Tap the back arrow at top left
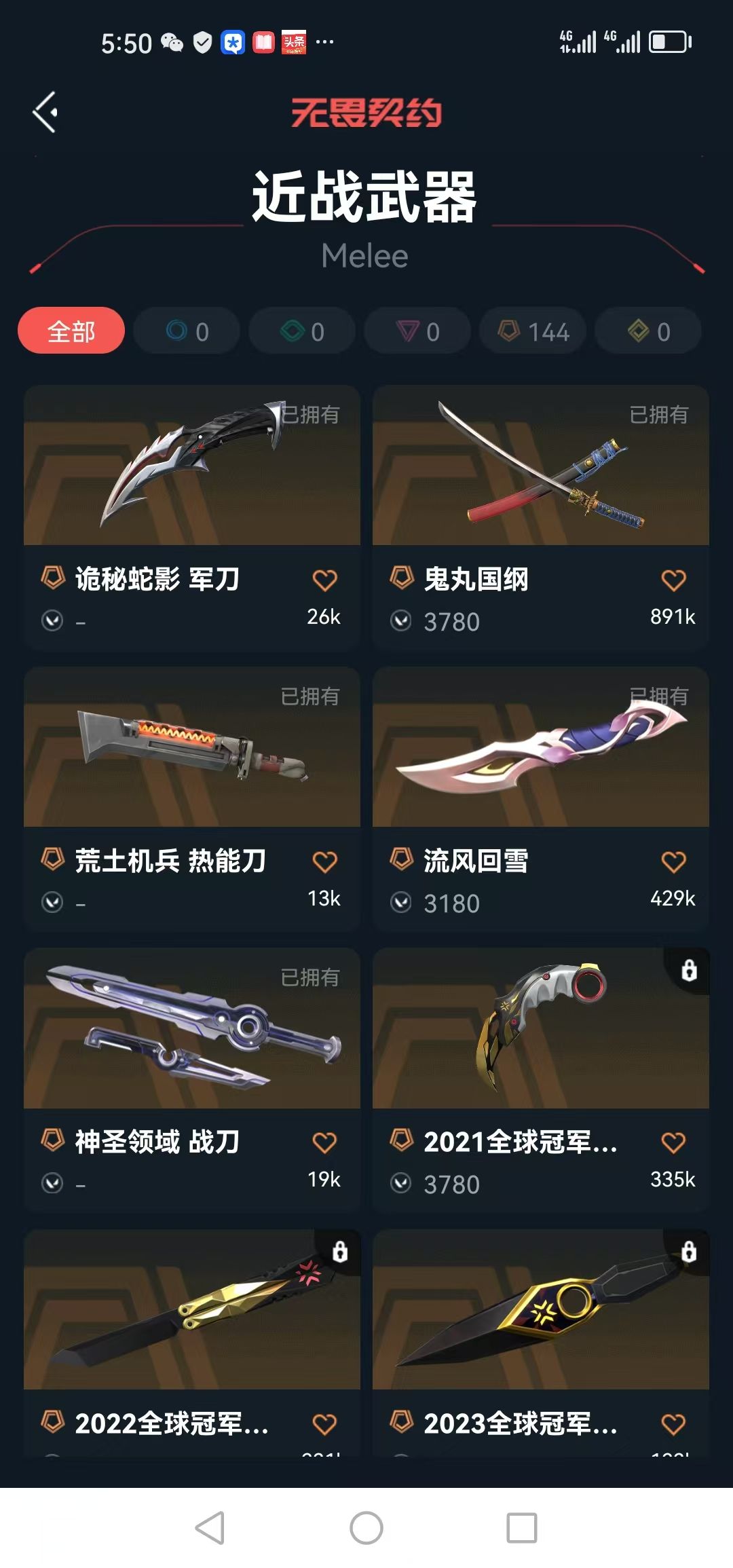This screenshot has width=733, height=1568. (46, 111)
